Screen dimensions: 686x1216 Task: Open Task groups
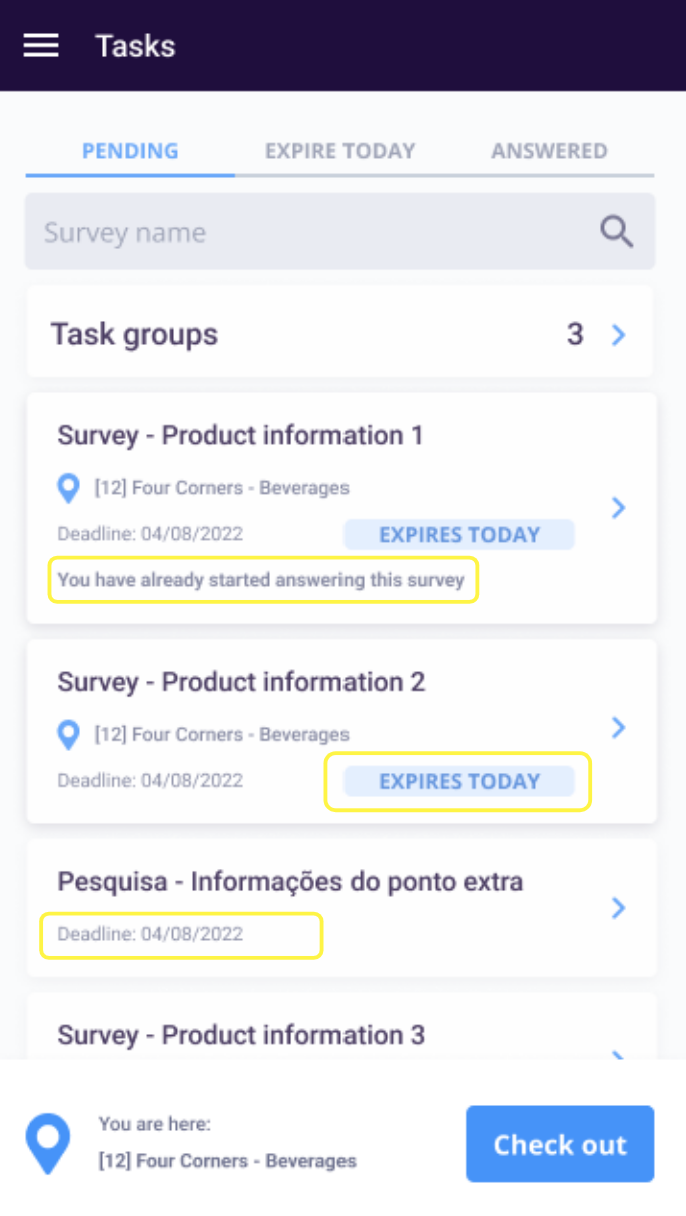tap(340, 334)
